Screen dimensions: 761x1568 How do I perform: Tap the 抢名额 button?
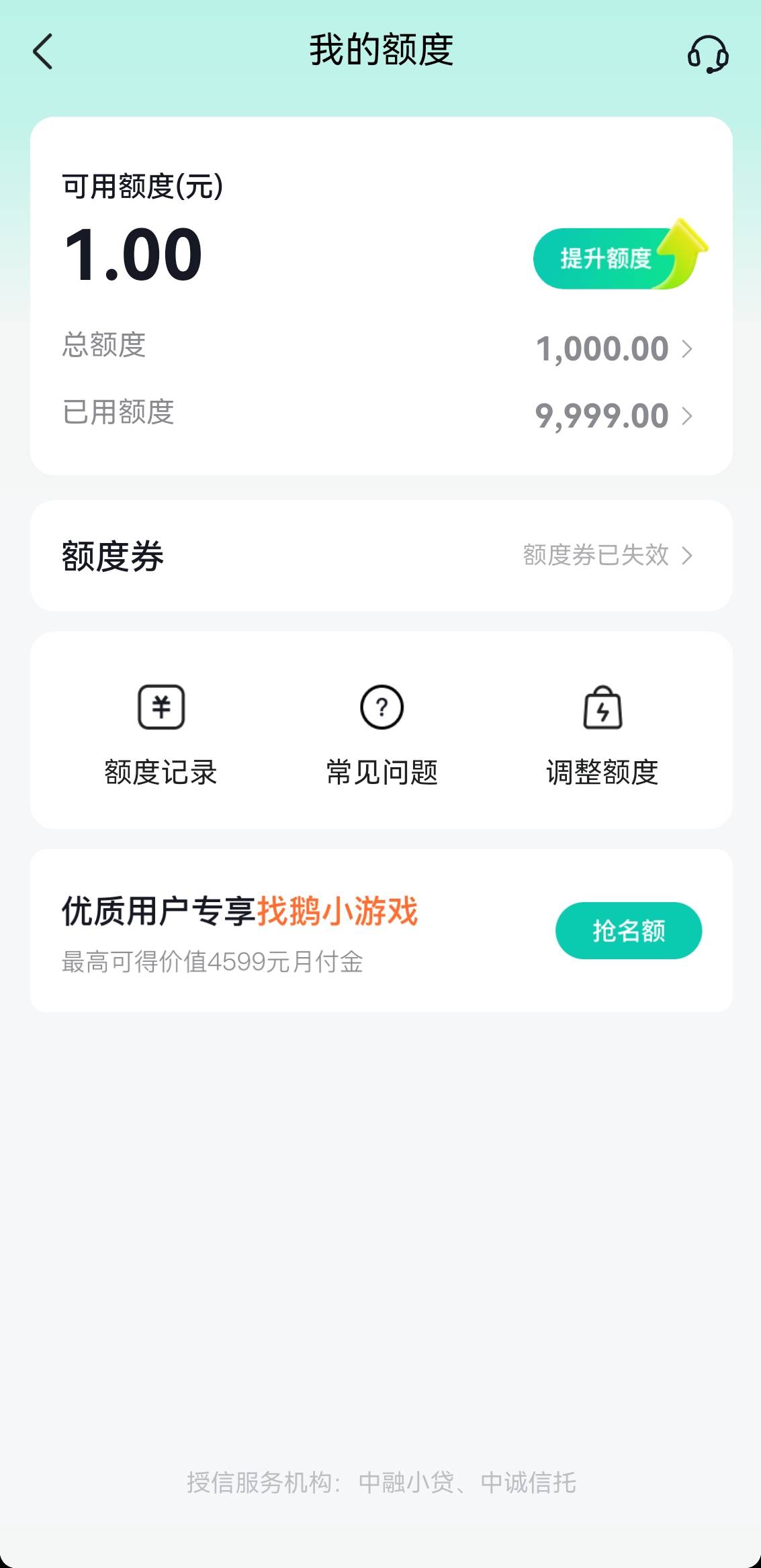[x=629, y=930]
